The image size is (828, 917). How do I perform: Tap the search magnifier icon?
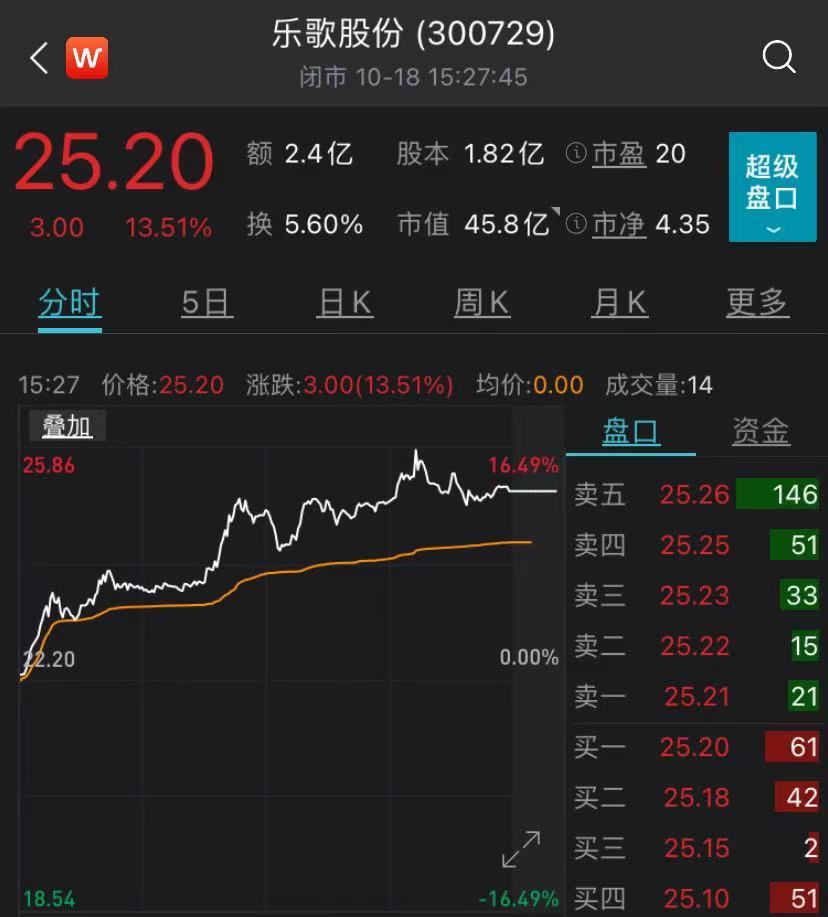pyautogui.click(x=779, y=57)
